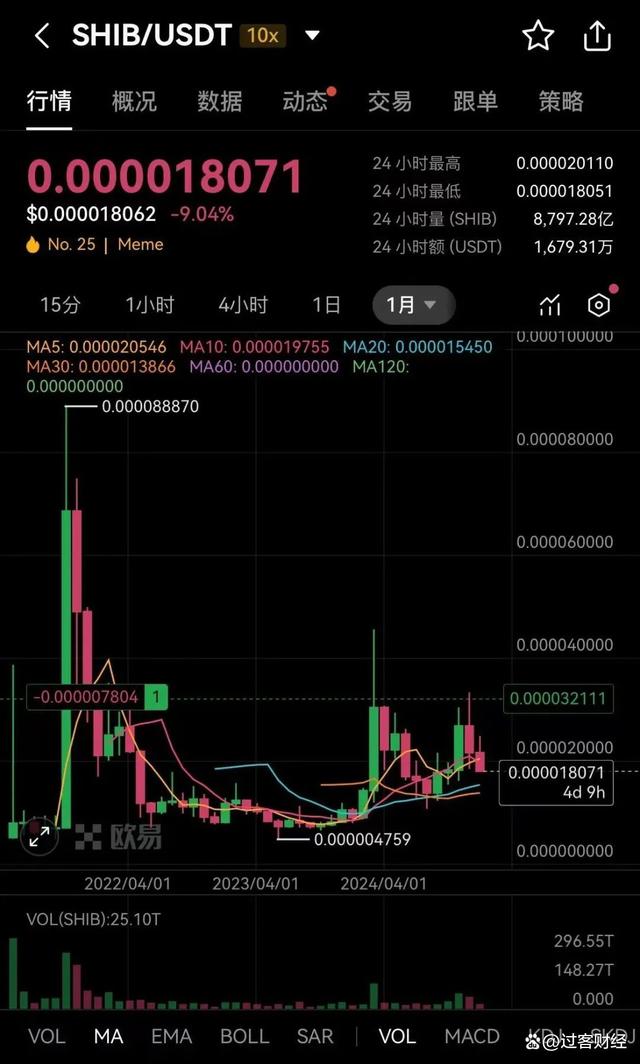The width and height of the screenshot is (640, 1064).
Task: Switch to the 概况 tab
Action: point(134,101)
